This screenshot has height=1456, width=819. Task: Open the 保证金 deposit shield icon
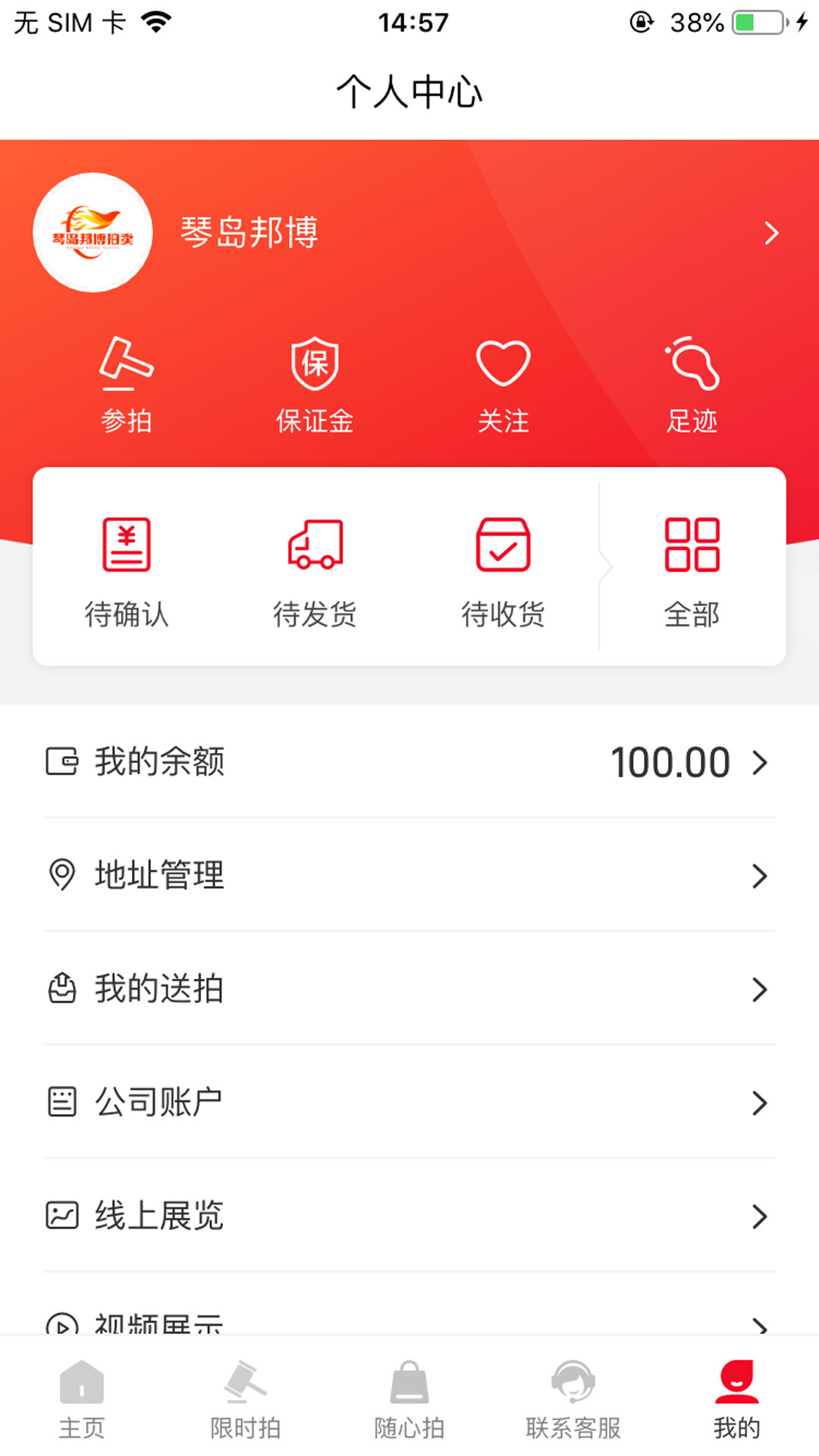coord(315,383)
